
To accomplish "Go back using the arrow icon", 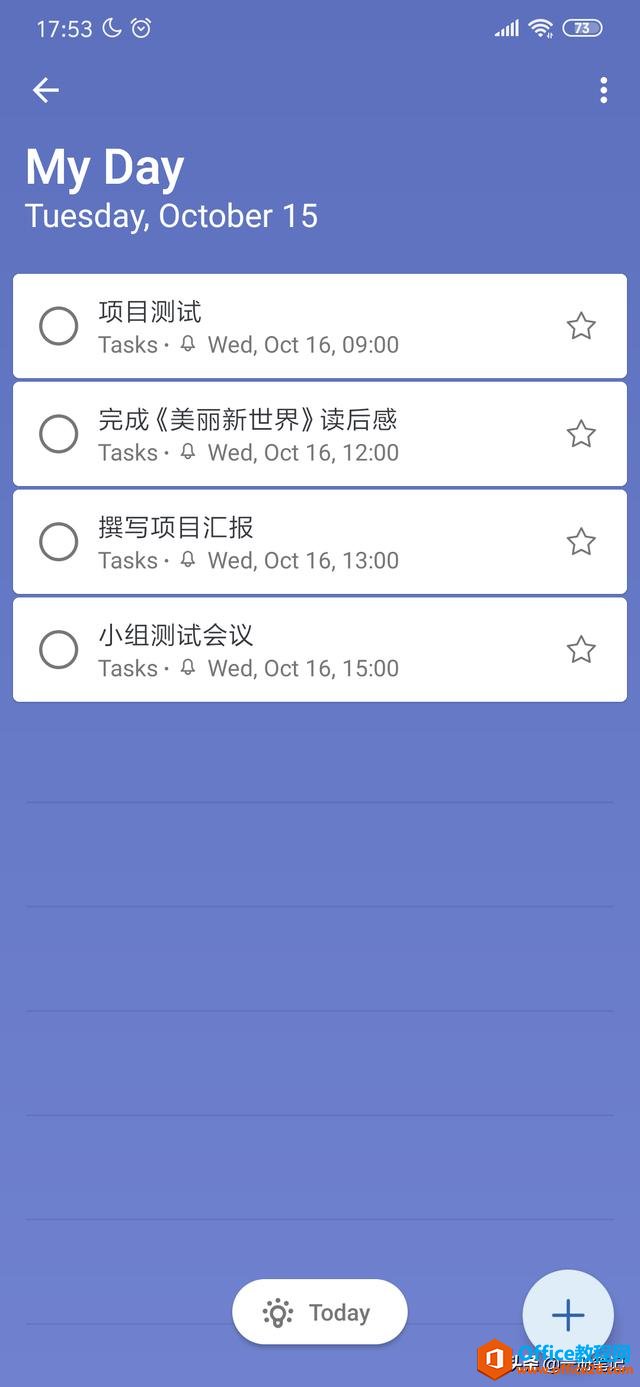I will (46, 90).
